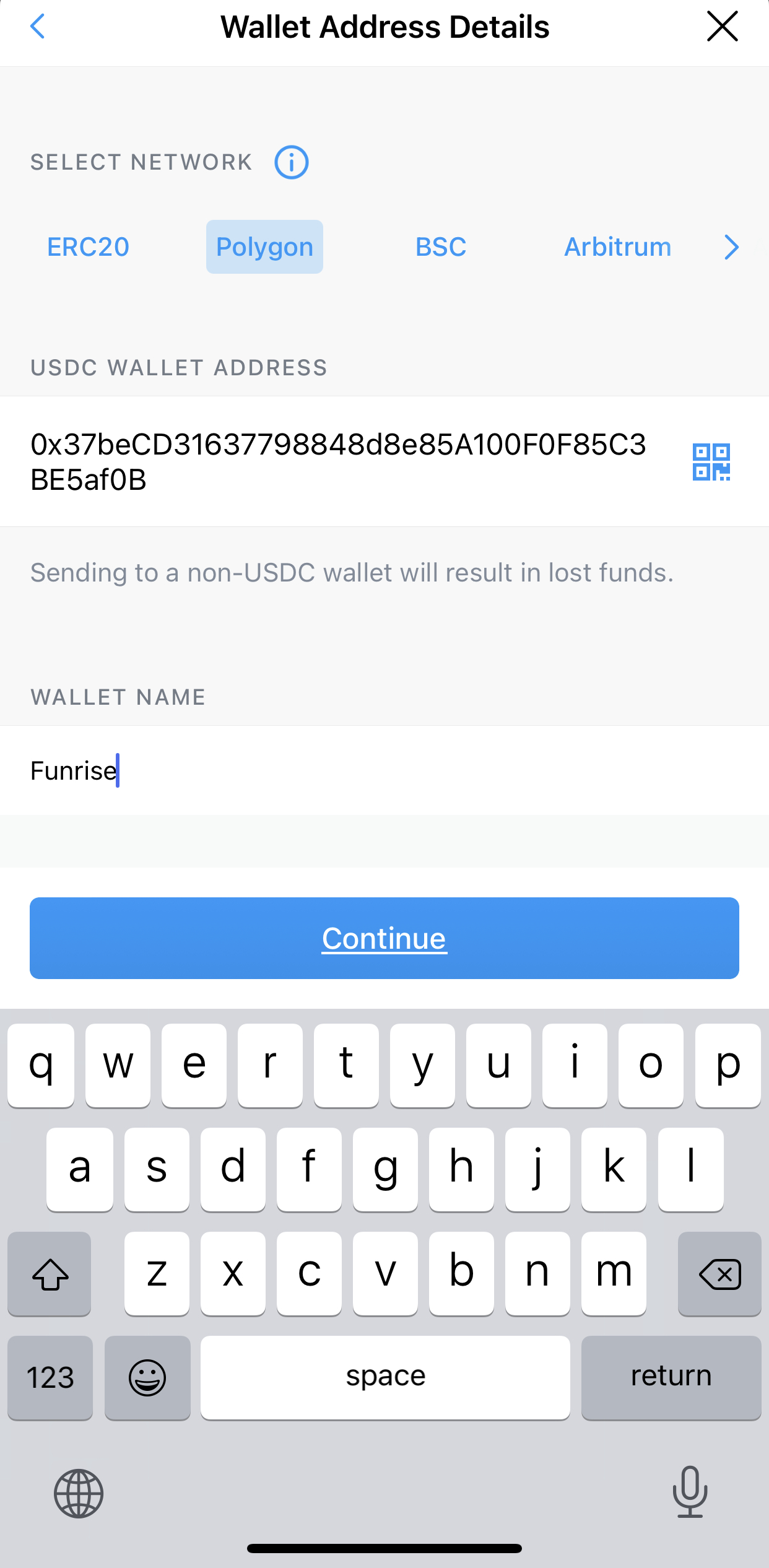Edit the USDC wallet address field
The width and height of the screenshot is (769, 1568).
point(338,461)
